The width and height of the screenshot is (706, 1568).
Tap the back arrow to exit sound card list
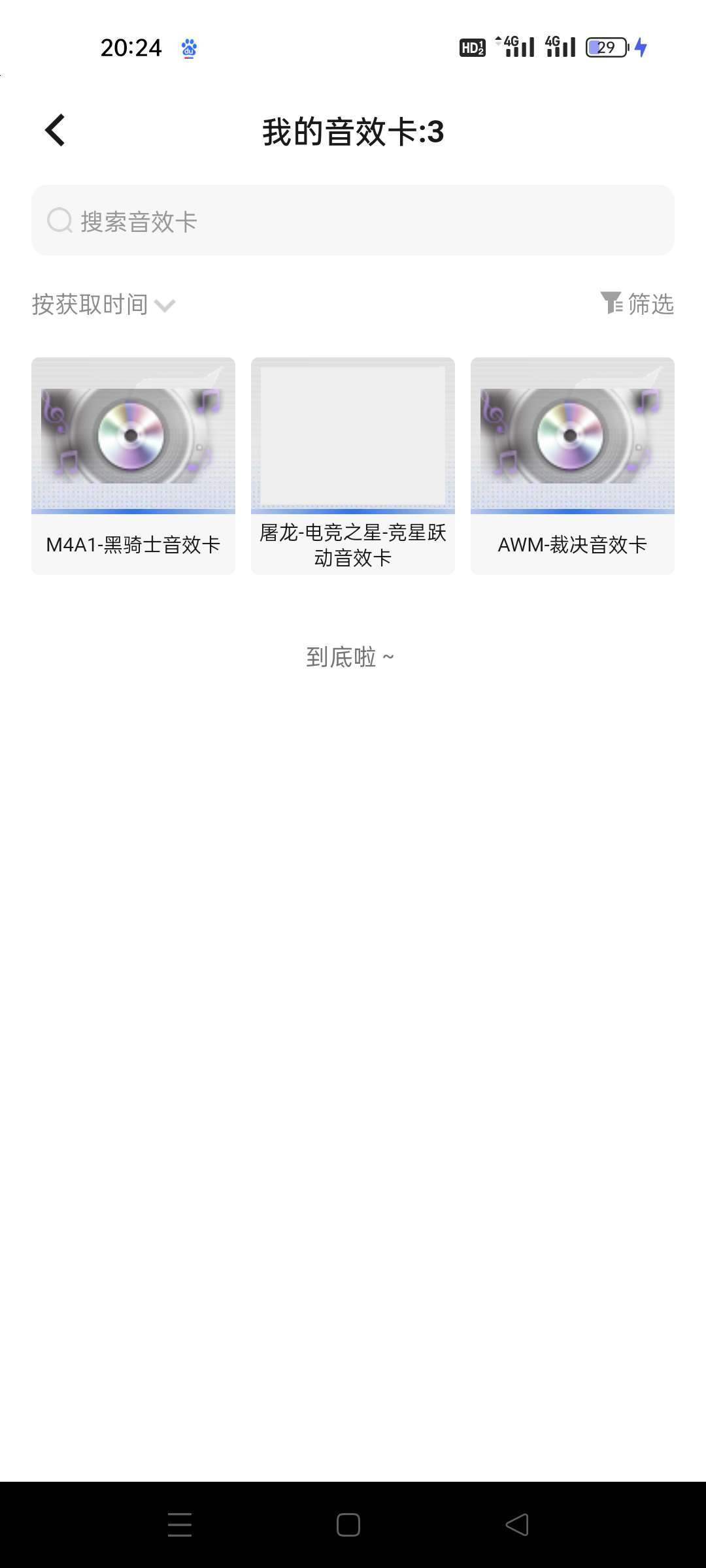tap(55, 130)
